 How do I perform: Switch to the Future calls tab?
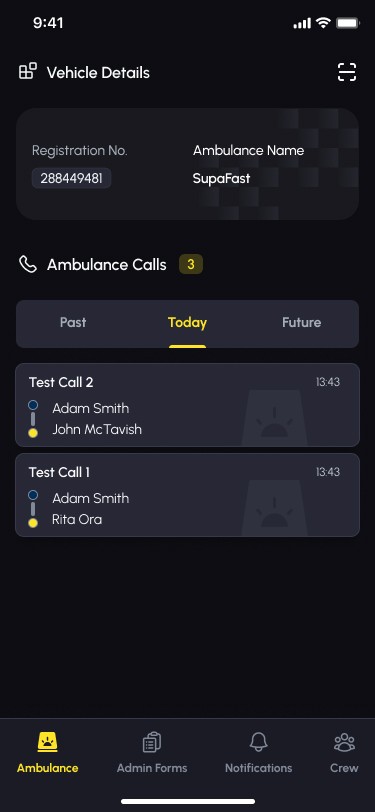pos(301,323)
